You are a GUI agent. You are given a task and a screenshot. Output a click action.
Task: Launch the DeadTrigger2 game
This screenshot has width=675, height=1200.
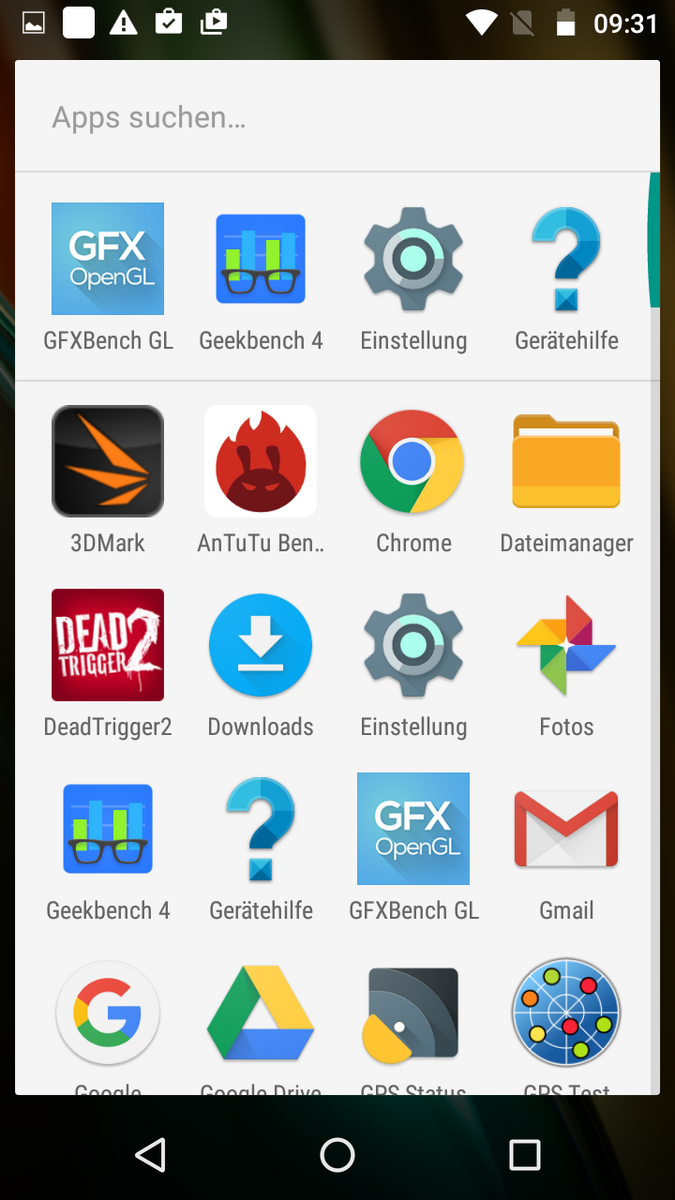point(108,645)
